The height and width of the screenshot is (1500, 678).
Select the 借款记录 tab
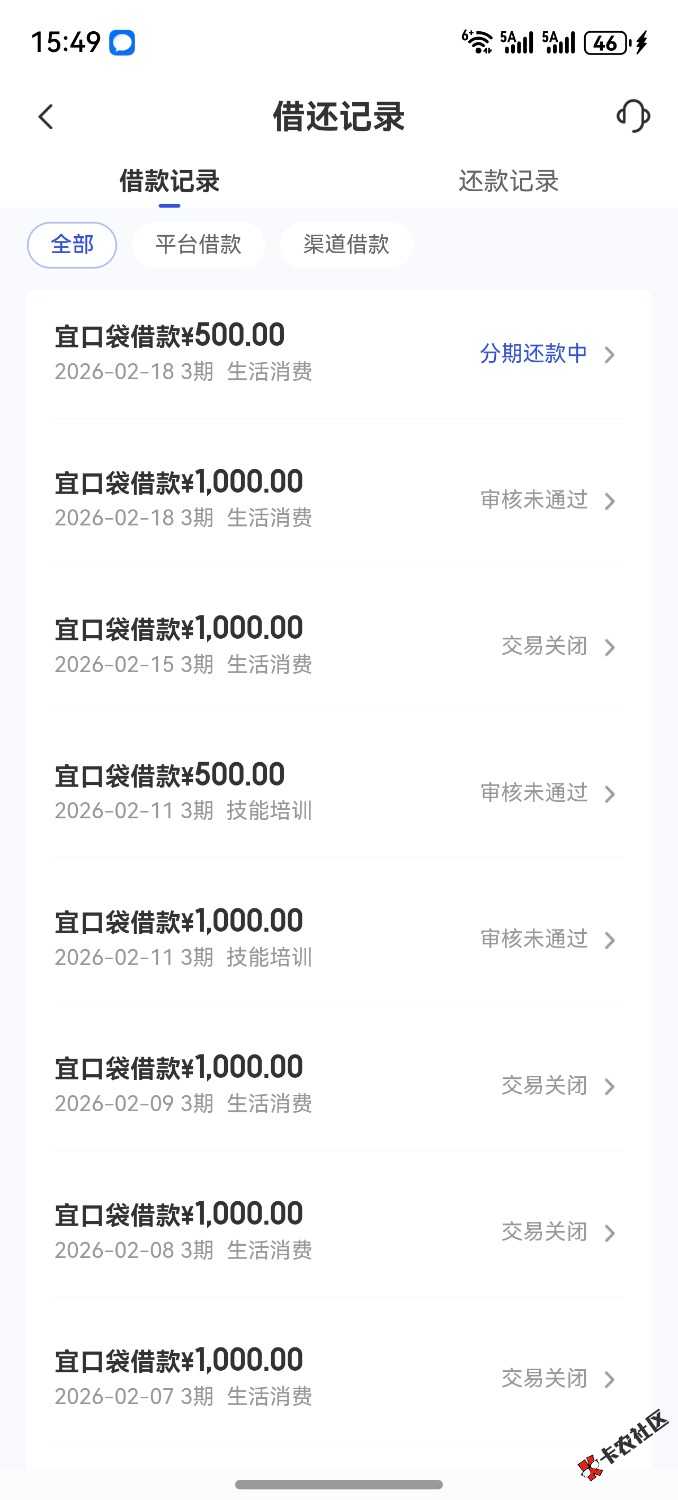click(169, 181)
